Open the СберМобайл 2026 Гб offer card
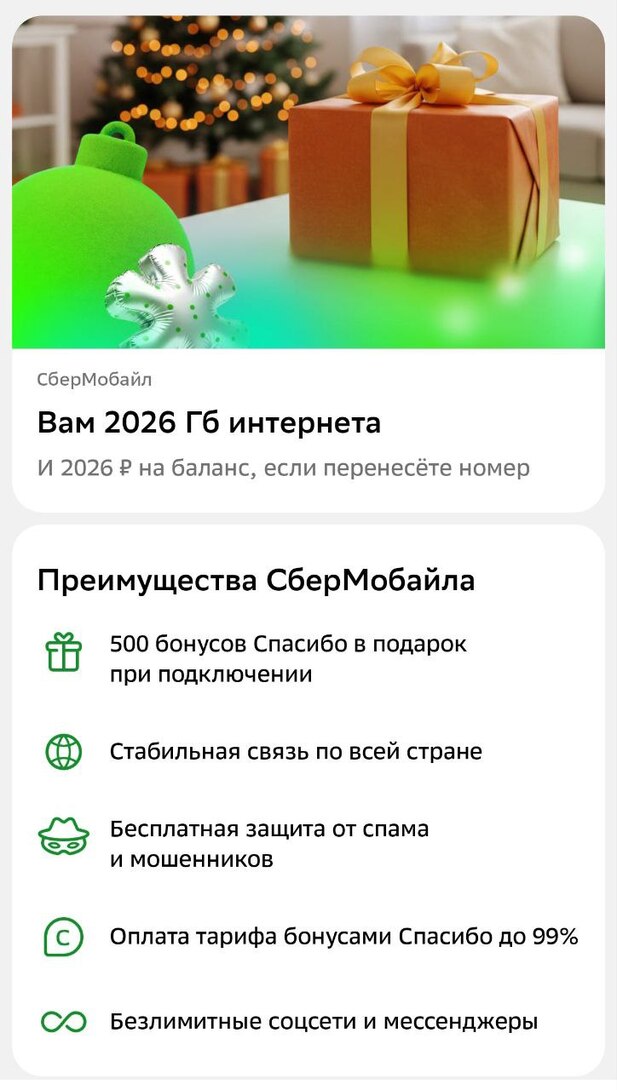Image resolution: width=617 pixels, height=1090 pixels. pos(308,424)
